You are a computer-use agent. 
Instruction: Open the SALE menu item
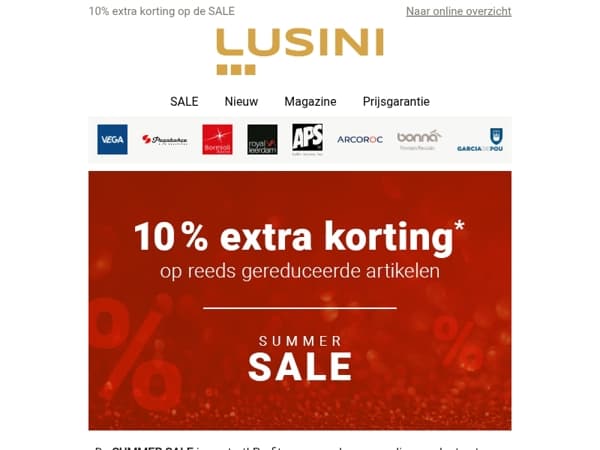pos(184,101)
